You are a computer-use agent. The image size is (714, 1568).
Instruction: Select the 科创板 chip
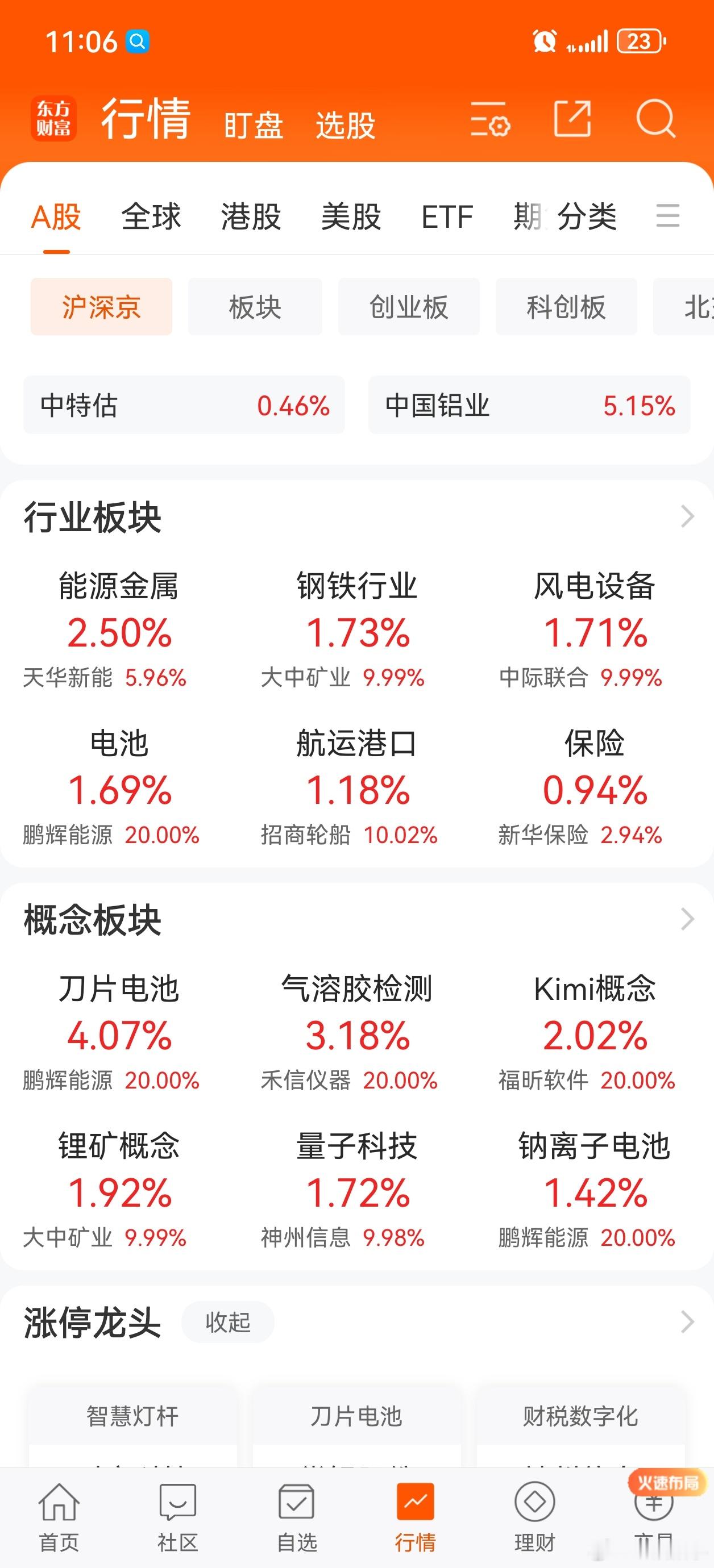coord(566,307)
